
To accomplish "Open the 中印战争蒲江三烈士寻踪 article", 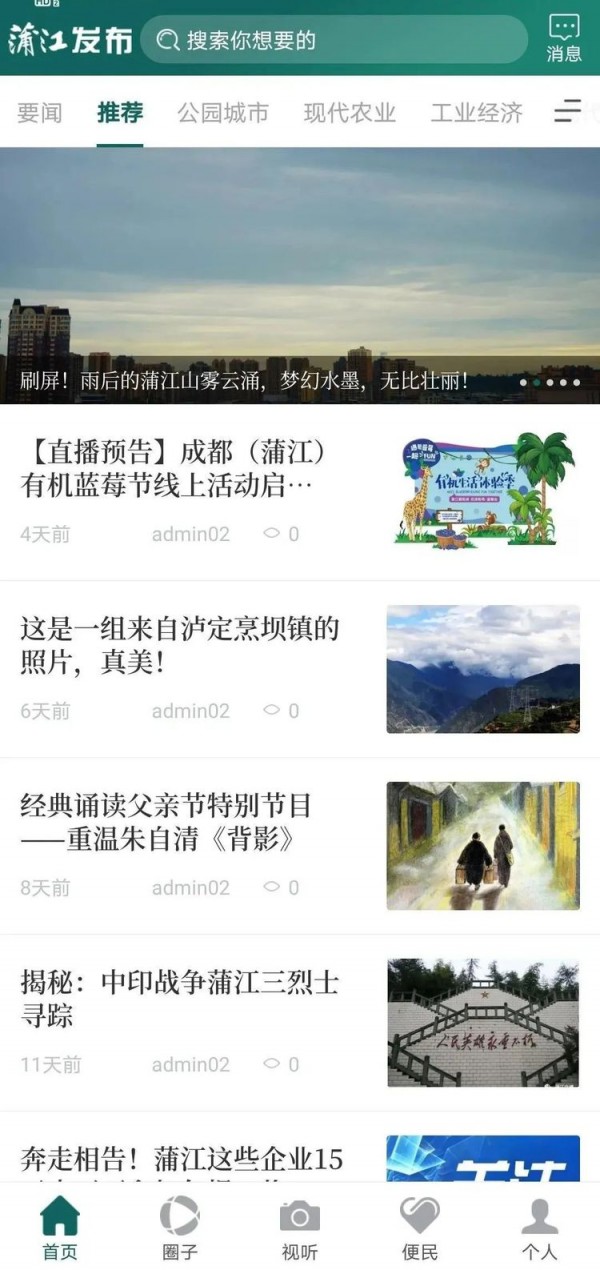I will tap(180, 998).
